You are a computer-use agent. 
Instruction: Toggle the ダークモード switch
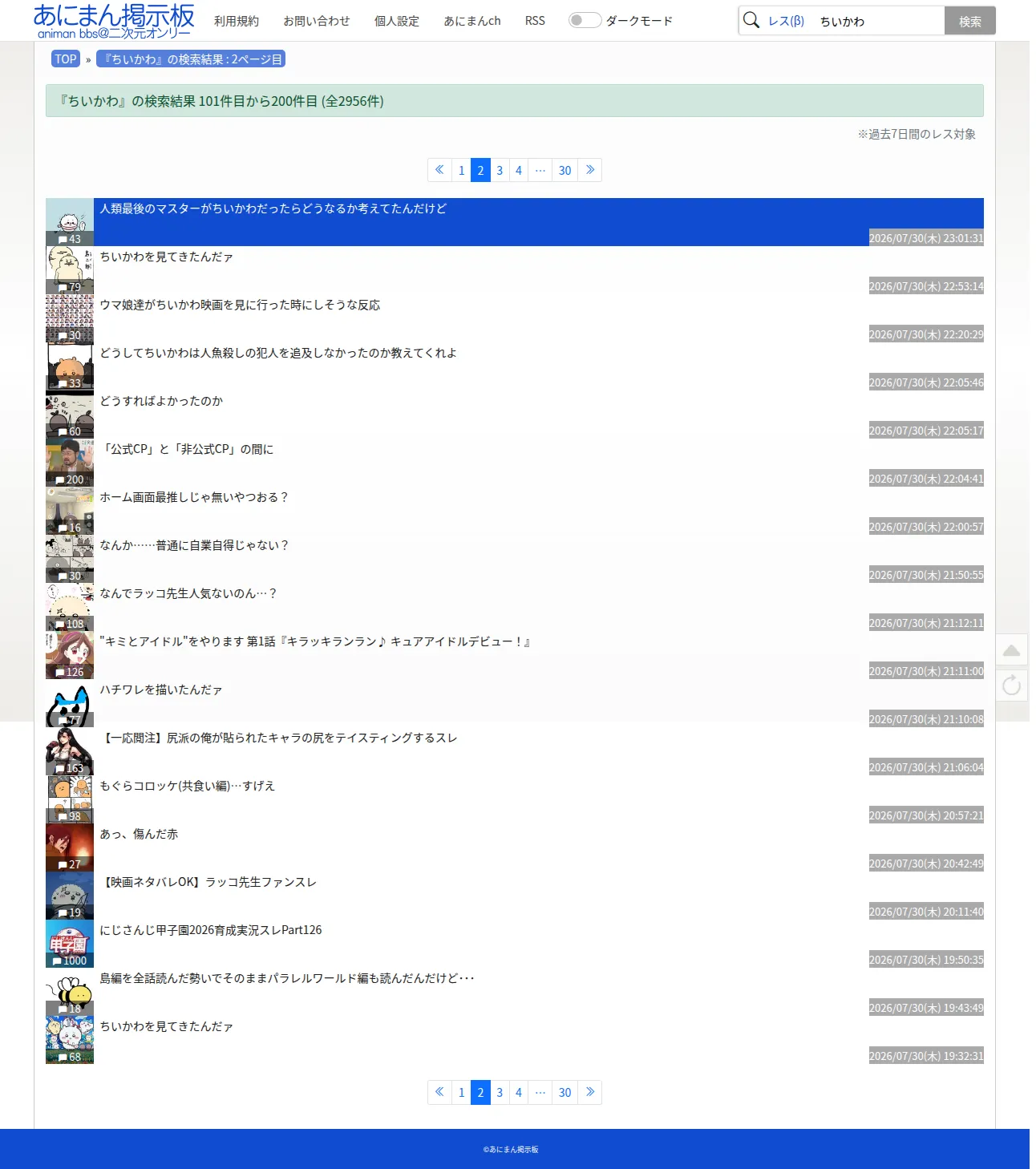[585, 21]
